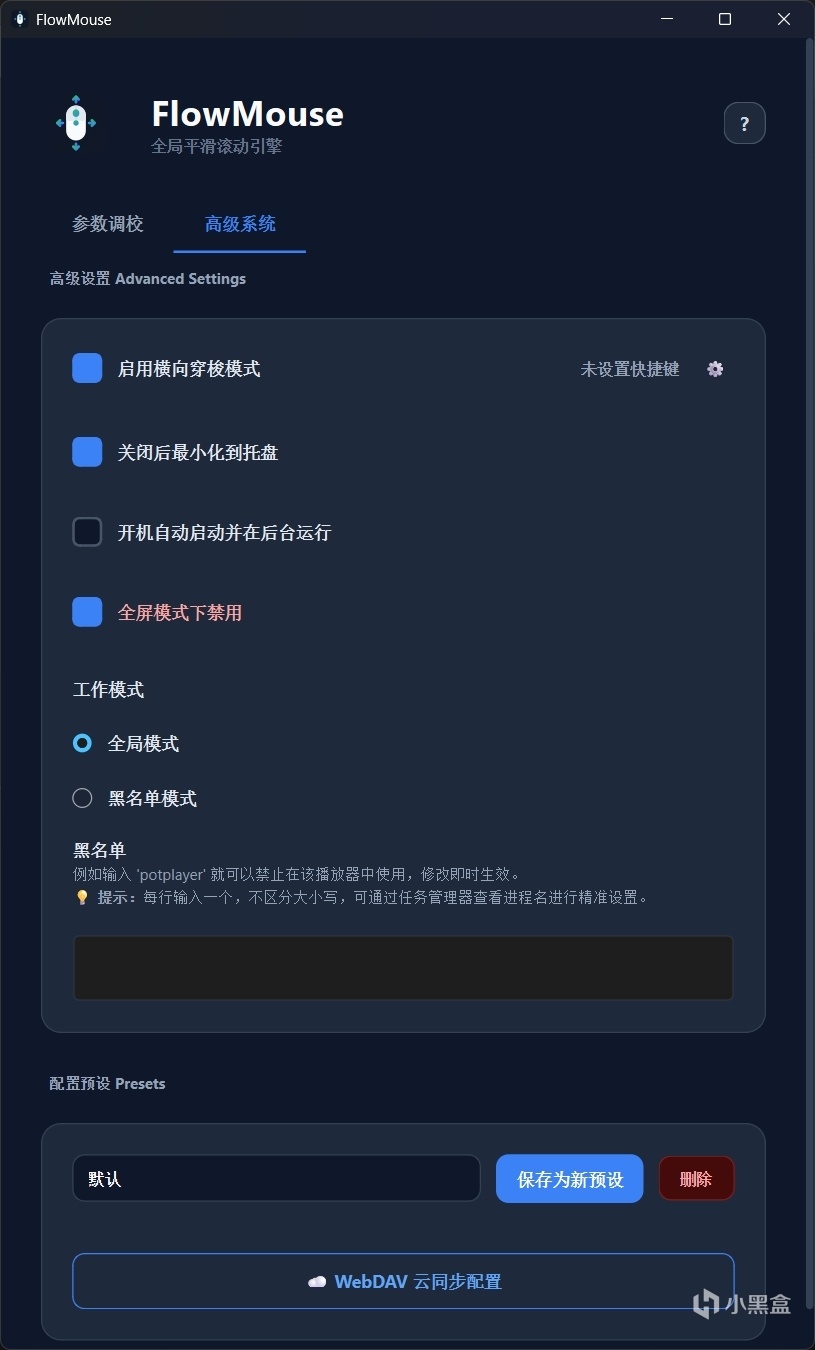Tap 保存为新预设 button
Screen dimensions: 815x1350
pos(569,1179)
